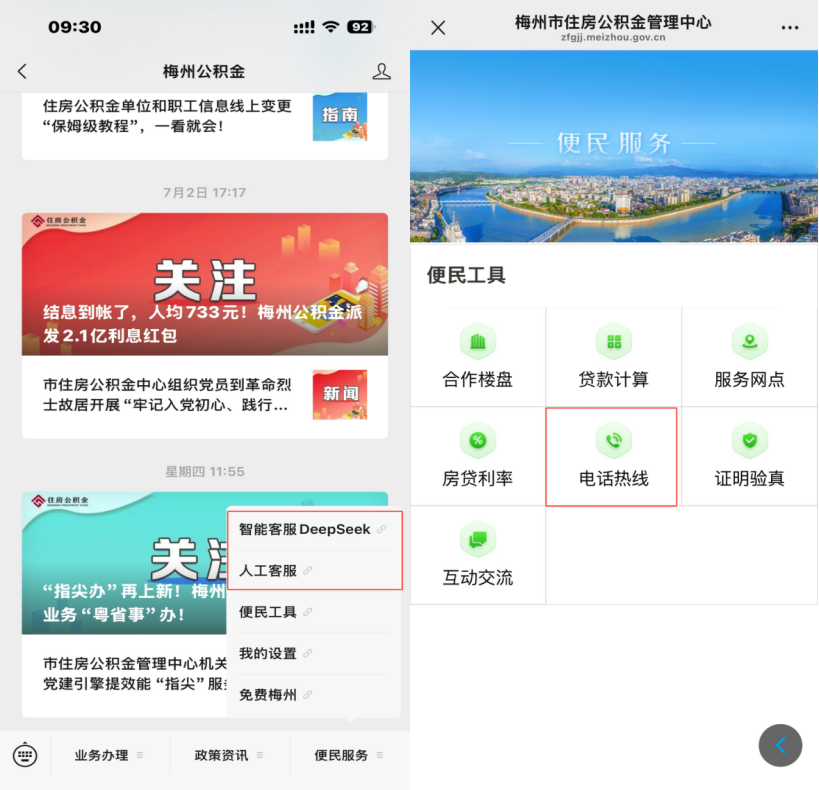Open the account profile icon
The width and height of the screenshot is (819, 790).
coord(381,71)
